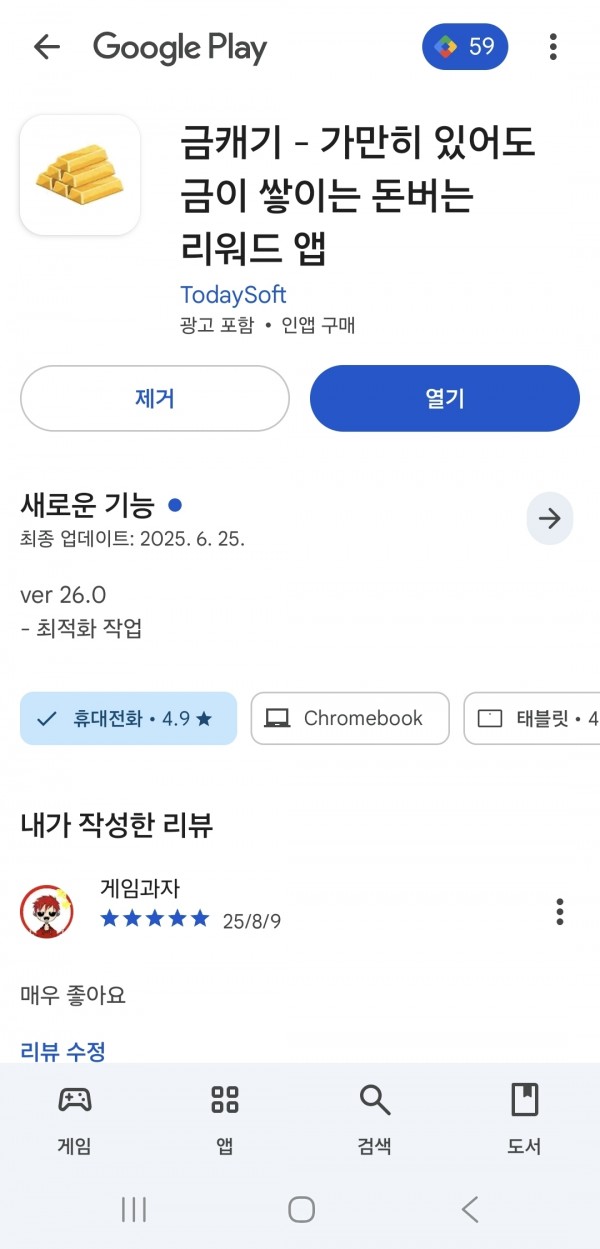Expand the 새로운 기능 section arrow
The height and width of the screenshot is (1249, 600).
(550, 518)
